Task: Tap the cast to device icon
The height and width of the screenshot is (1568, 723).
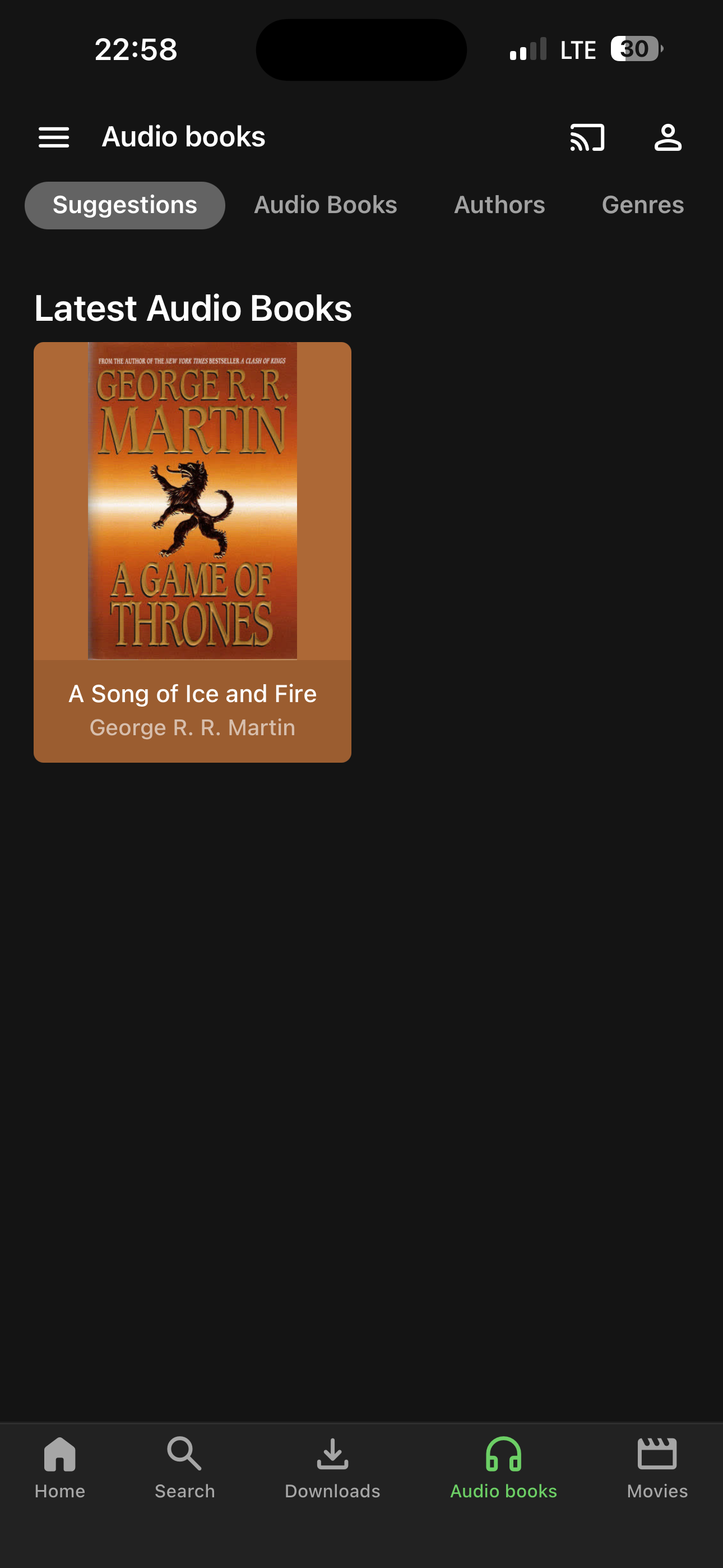Action: click(x=587, y=137)
